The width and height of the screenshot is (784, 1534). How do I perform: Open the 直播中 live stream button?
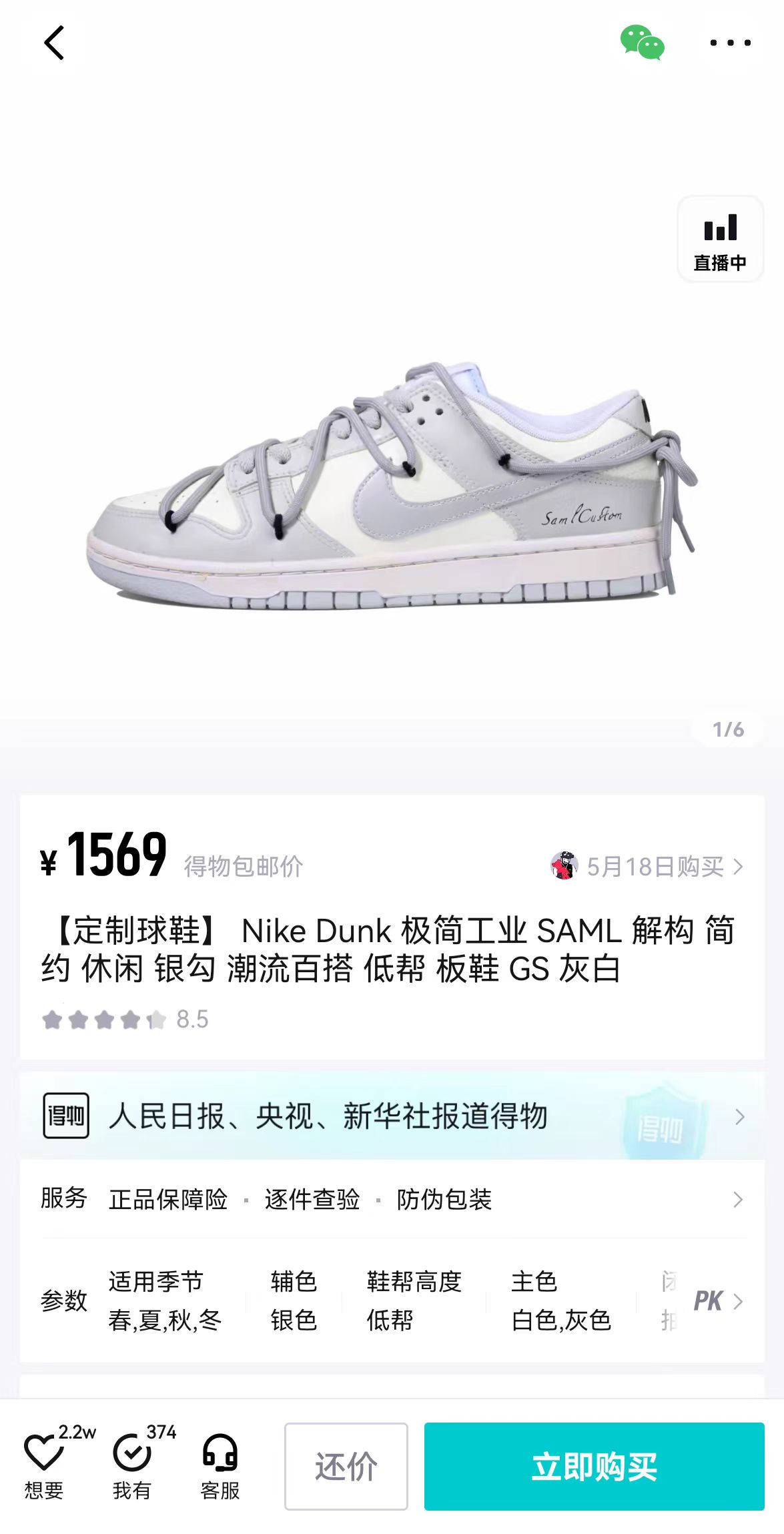(x=720, y=239)
